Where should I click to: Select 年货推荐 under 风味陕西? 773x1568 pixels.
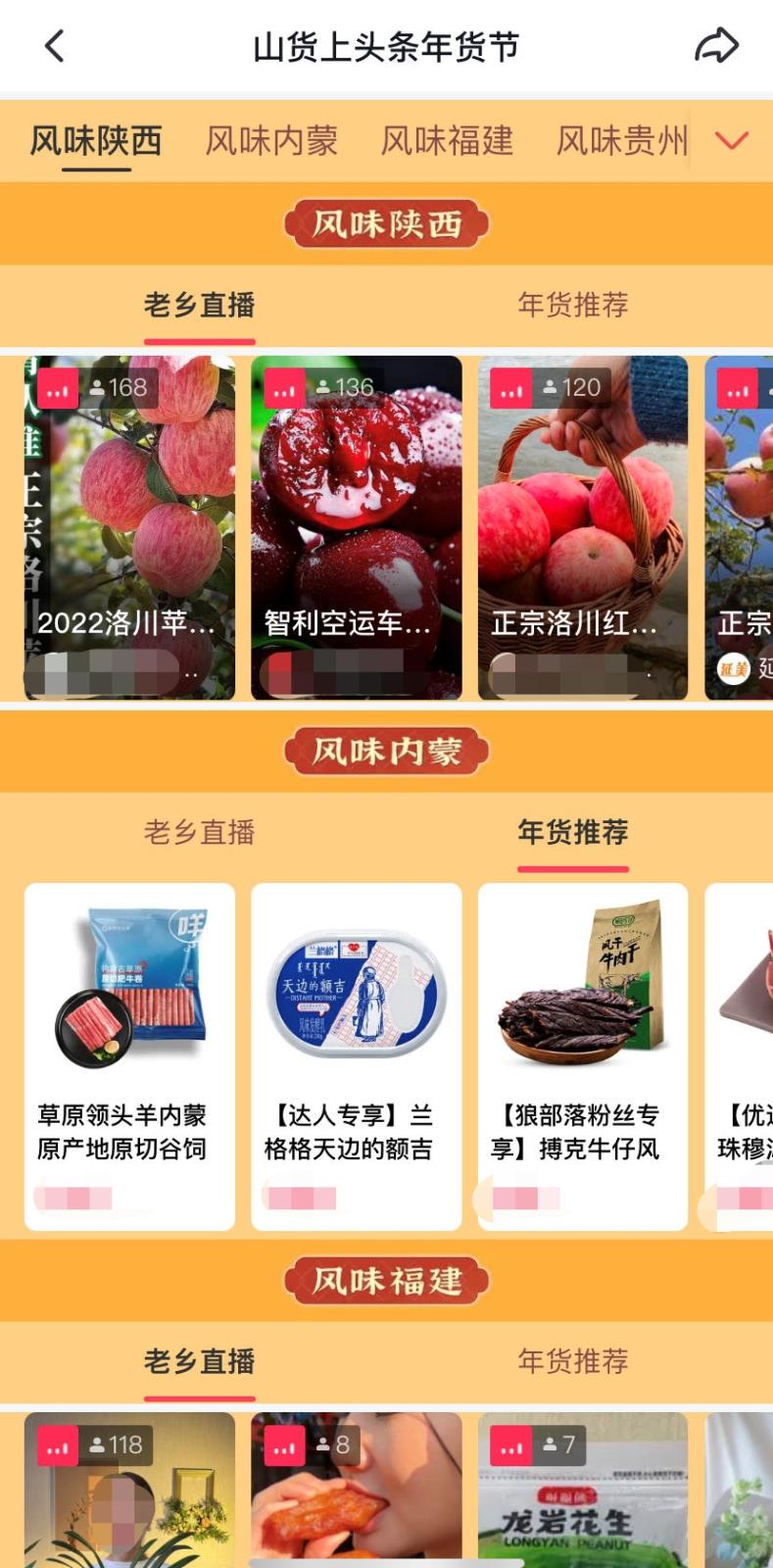pos(572,305)
